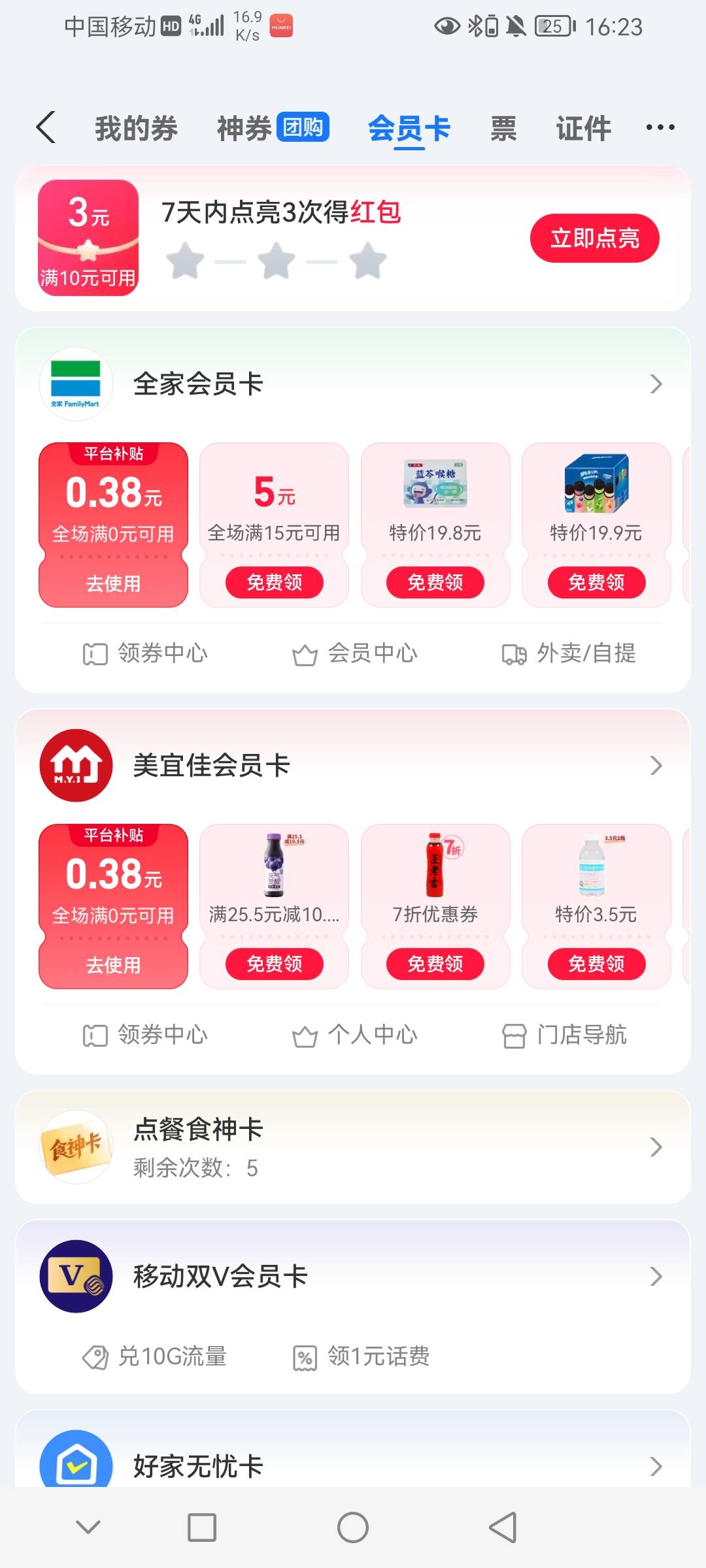Switch to the 神券 团购 tab

tap(272, 128)
